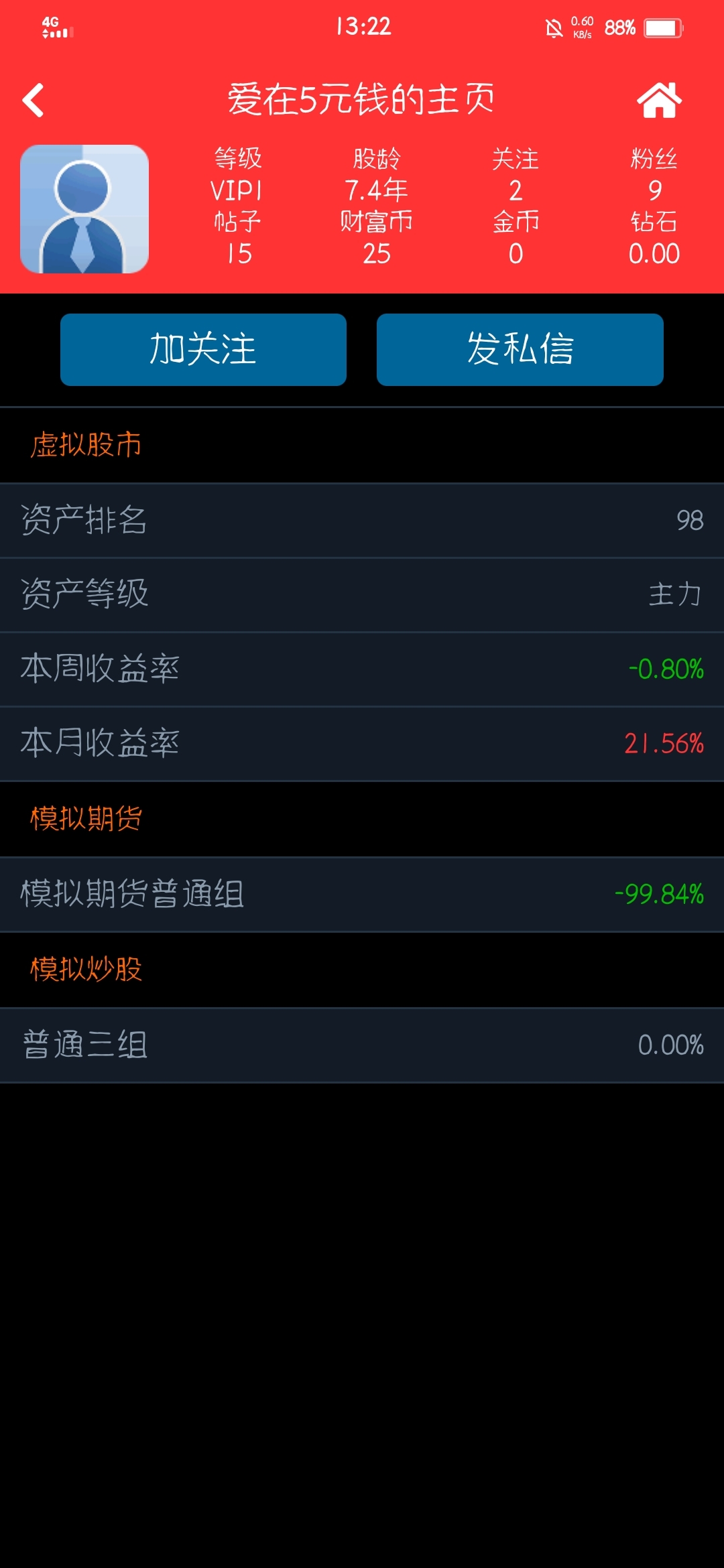Screen dimensions: 724x1568
Task: Open the user's profile avatar
Action: point(84,209)
